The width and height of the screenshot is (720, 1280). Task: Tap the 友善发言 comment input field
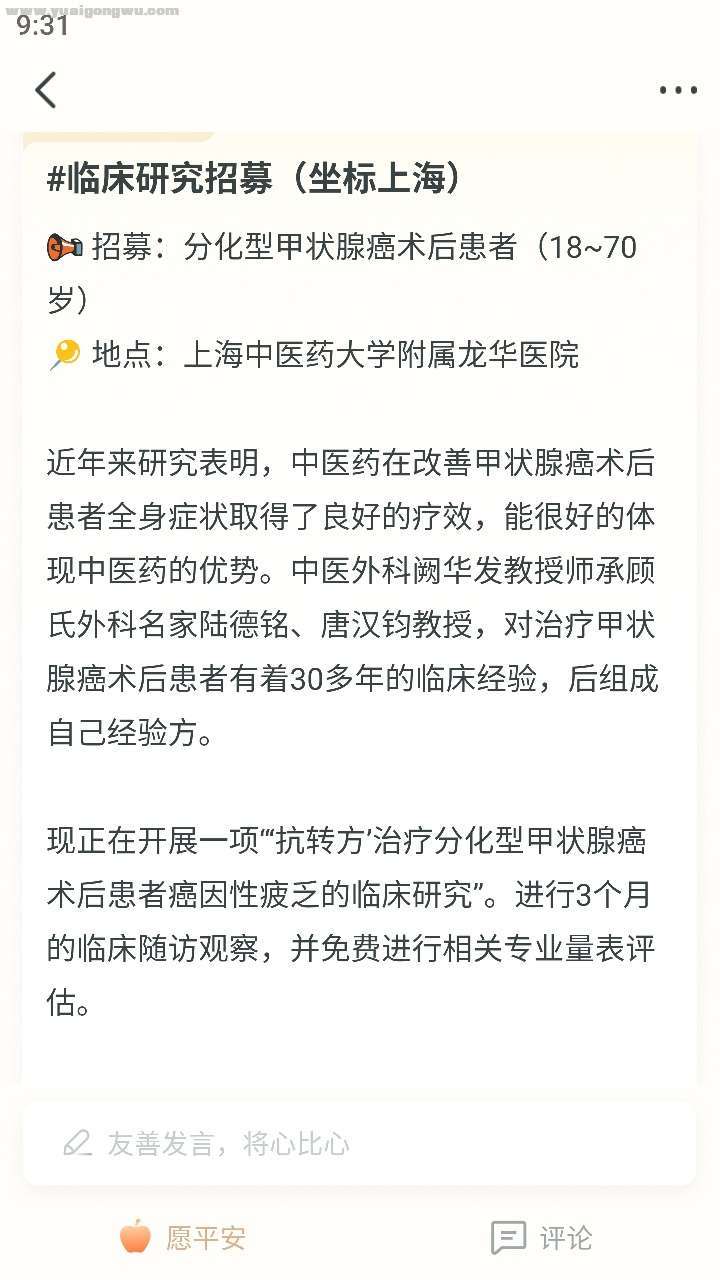coord(360,1143)
